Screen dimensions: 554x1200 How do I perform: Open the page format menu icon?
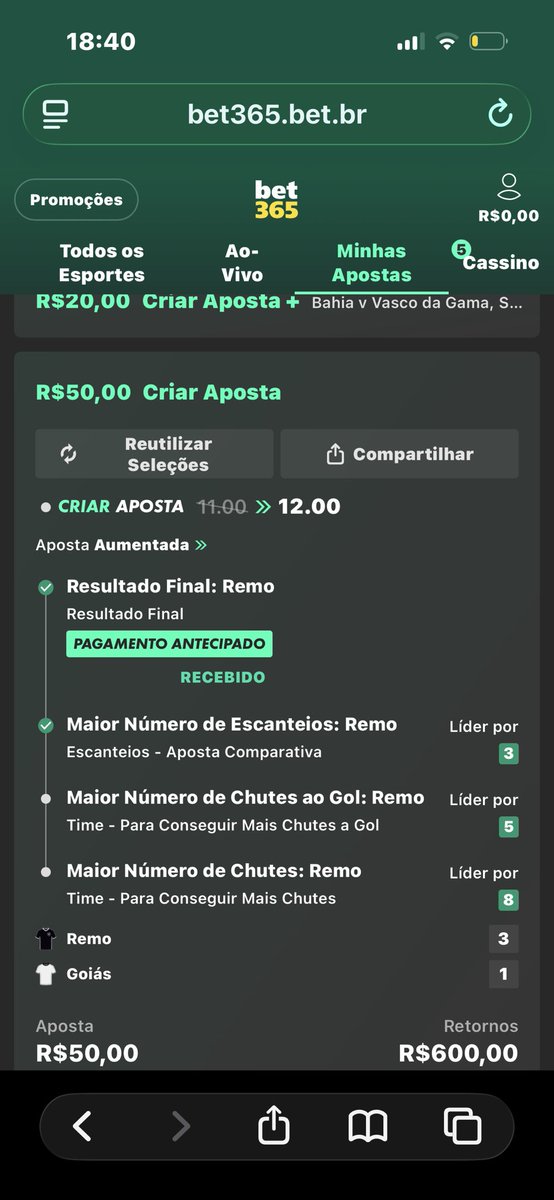(55, 114)
